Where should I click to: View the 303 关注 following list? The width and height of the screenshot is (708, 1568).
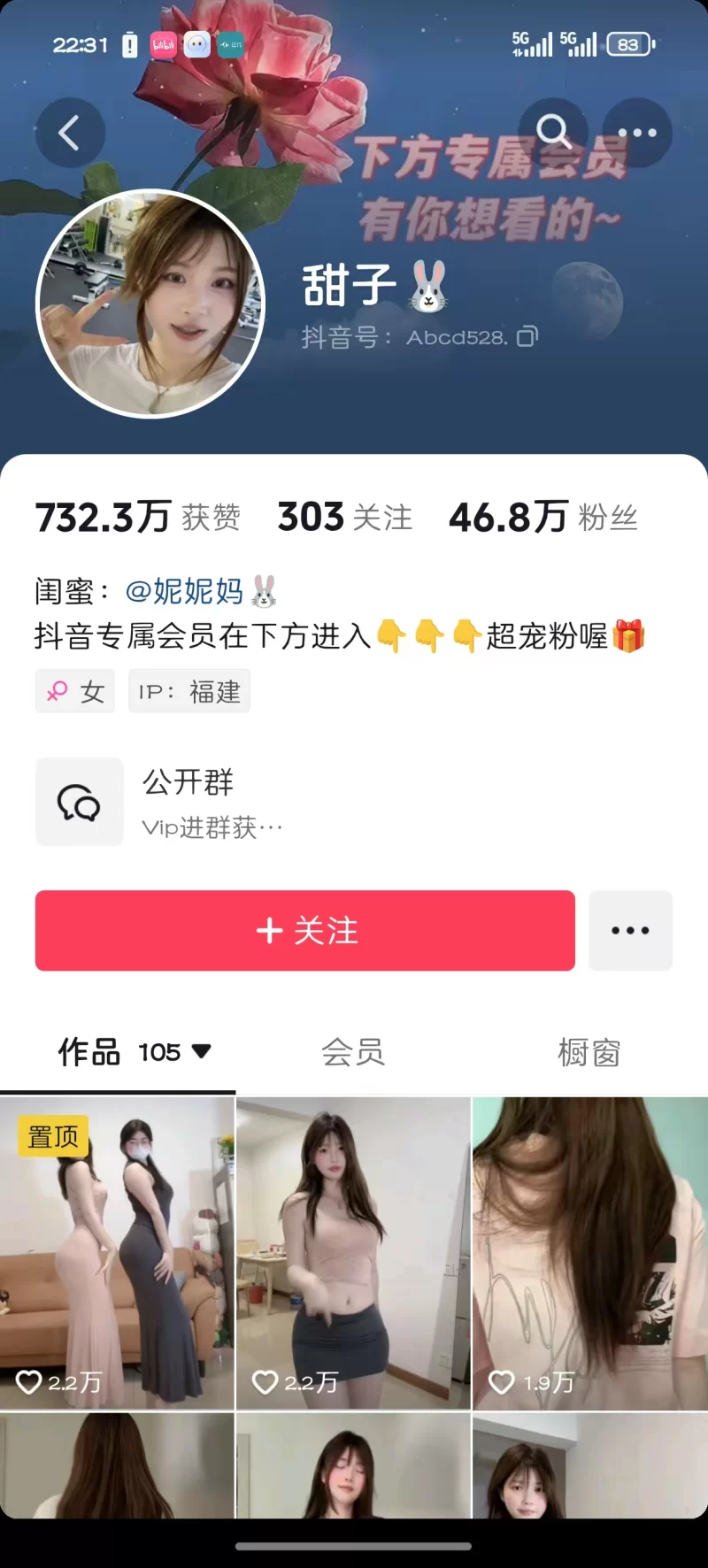coord(345,518)
